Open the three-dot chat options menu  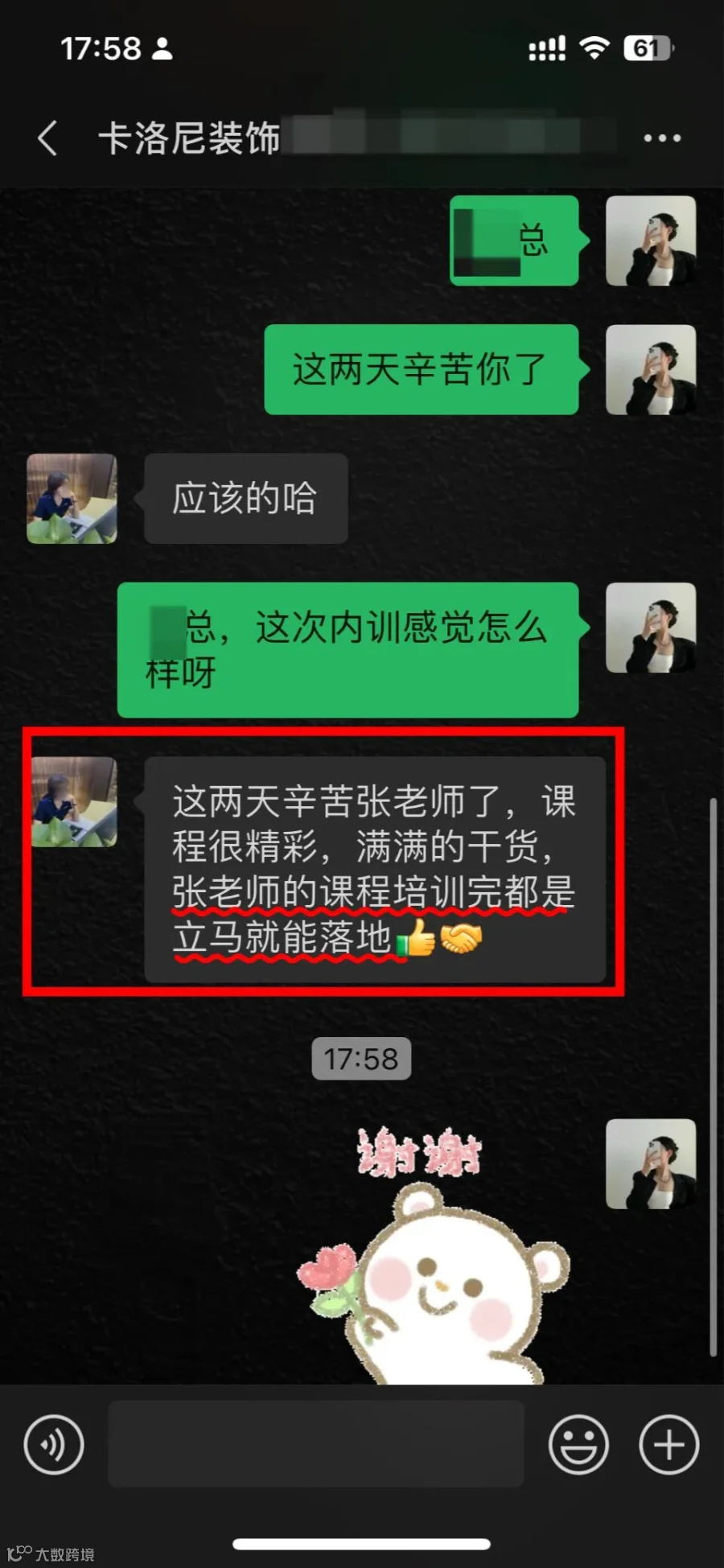click(662, 138)
